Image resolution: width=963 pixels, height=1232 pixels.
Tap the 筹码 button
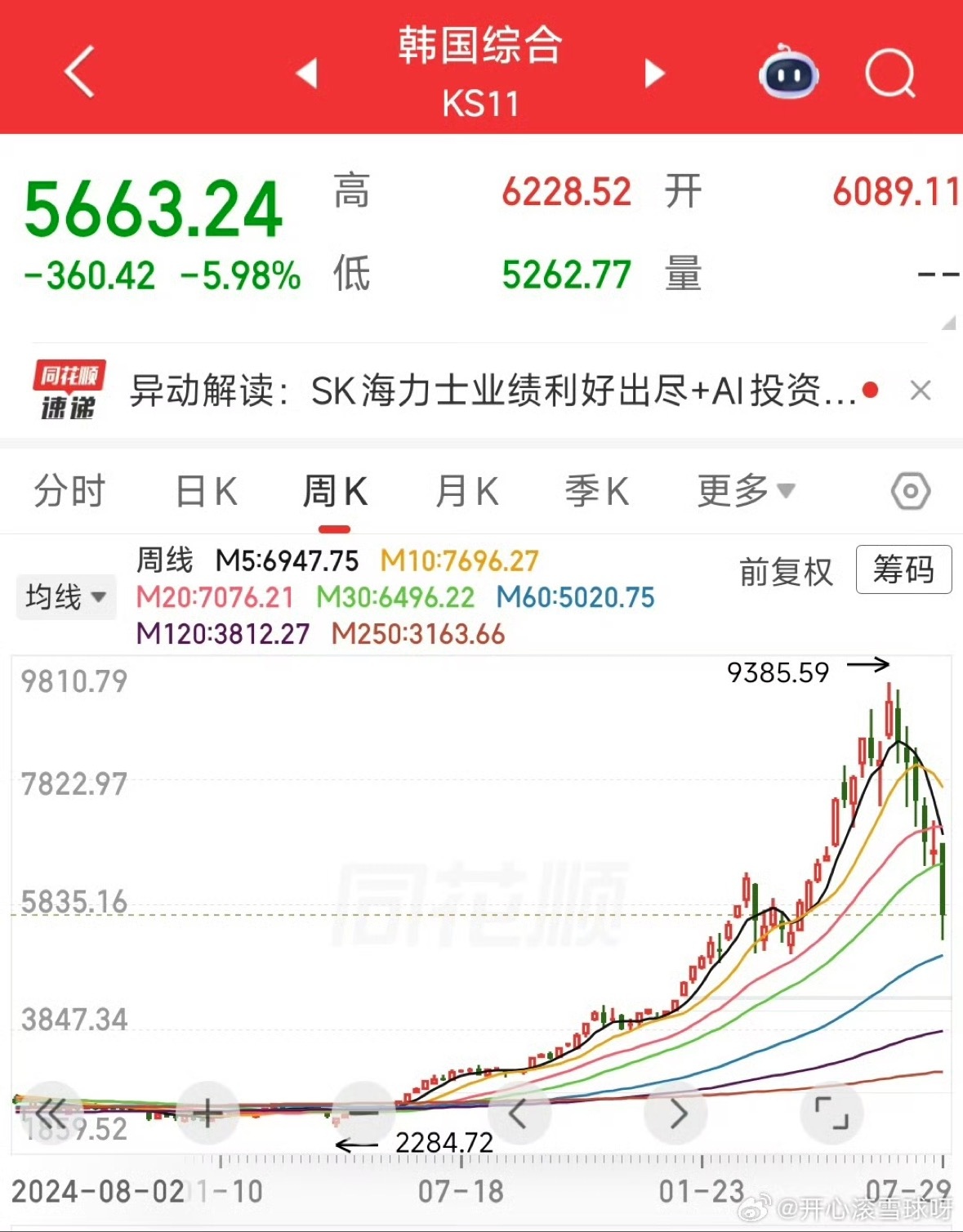pos(903,569)
